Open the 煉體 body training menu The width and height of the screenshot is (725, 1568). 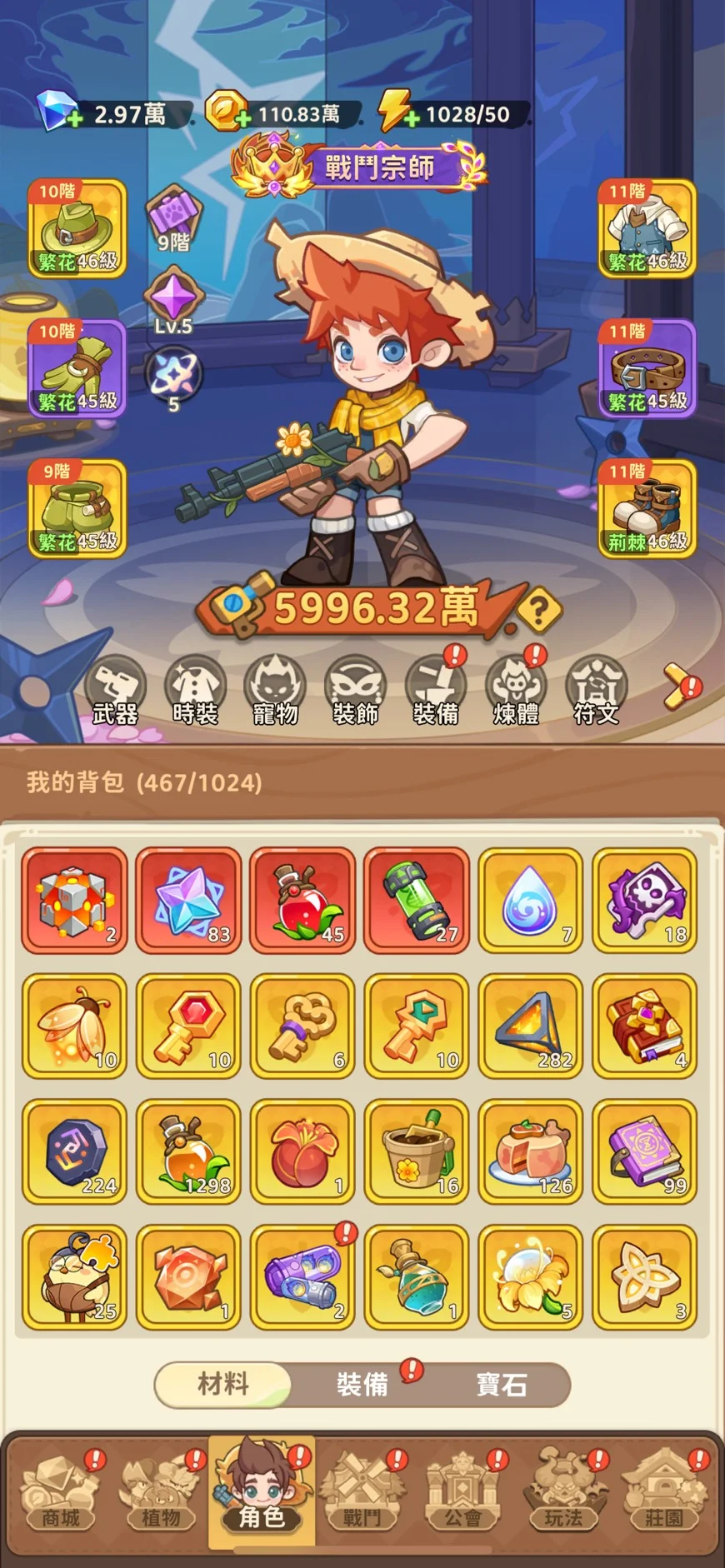(x=516, y=691)
